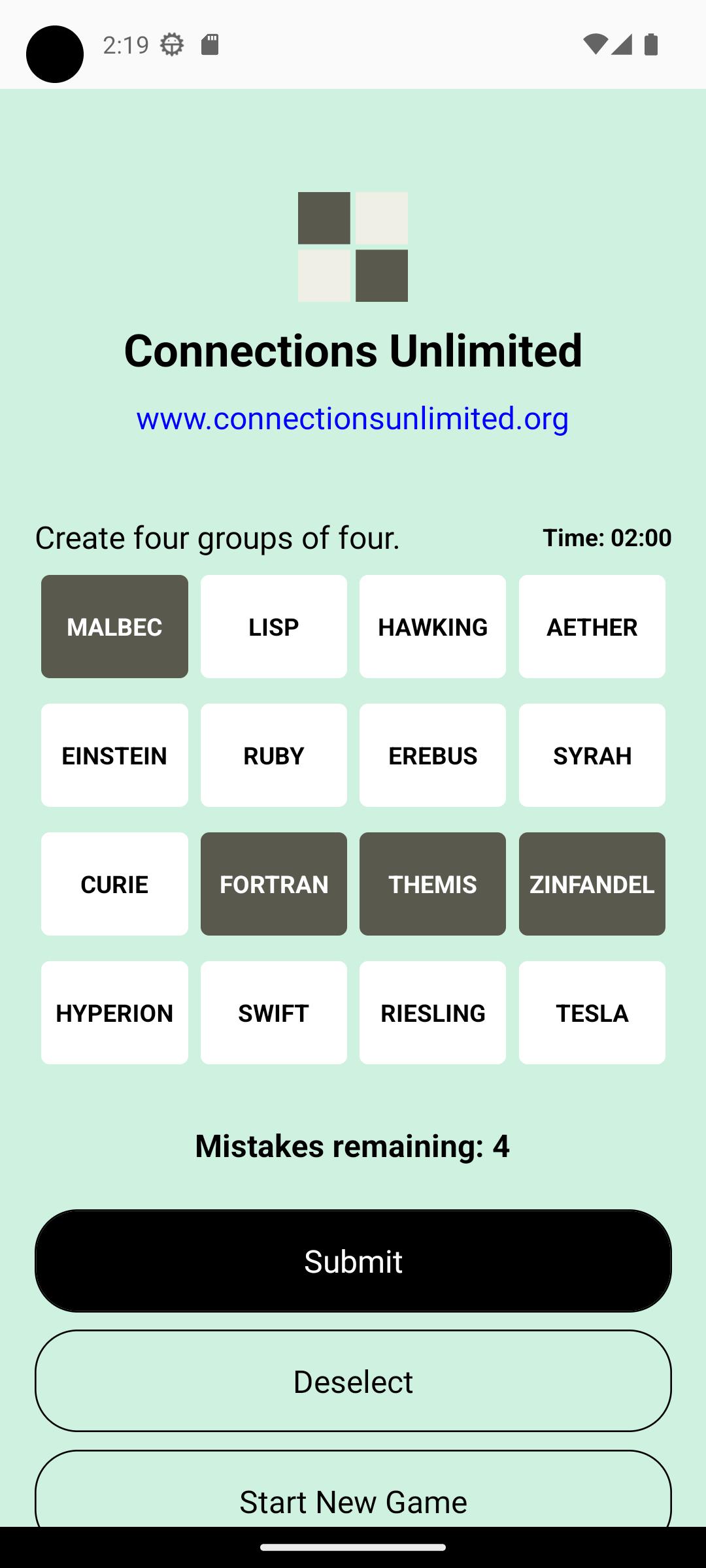Image resolution: width=706 pixels, height=1568 pixels.
Task: Unselect the FORTRAN tile
Action: 274,884
